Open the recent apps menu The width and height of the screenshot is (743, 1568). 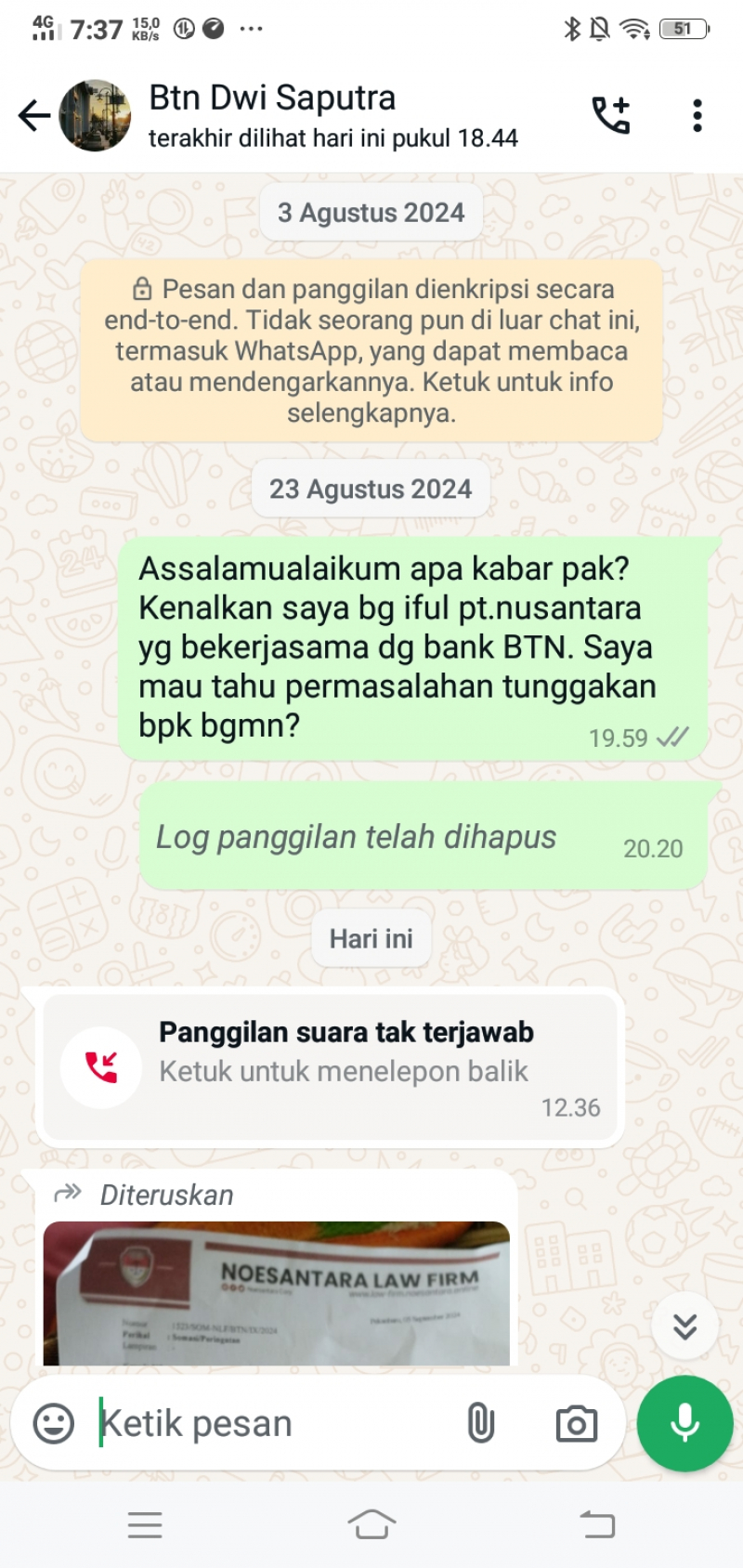pos(145,1524)
